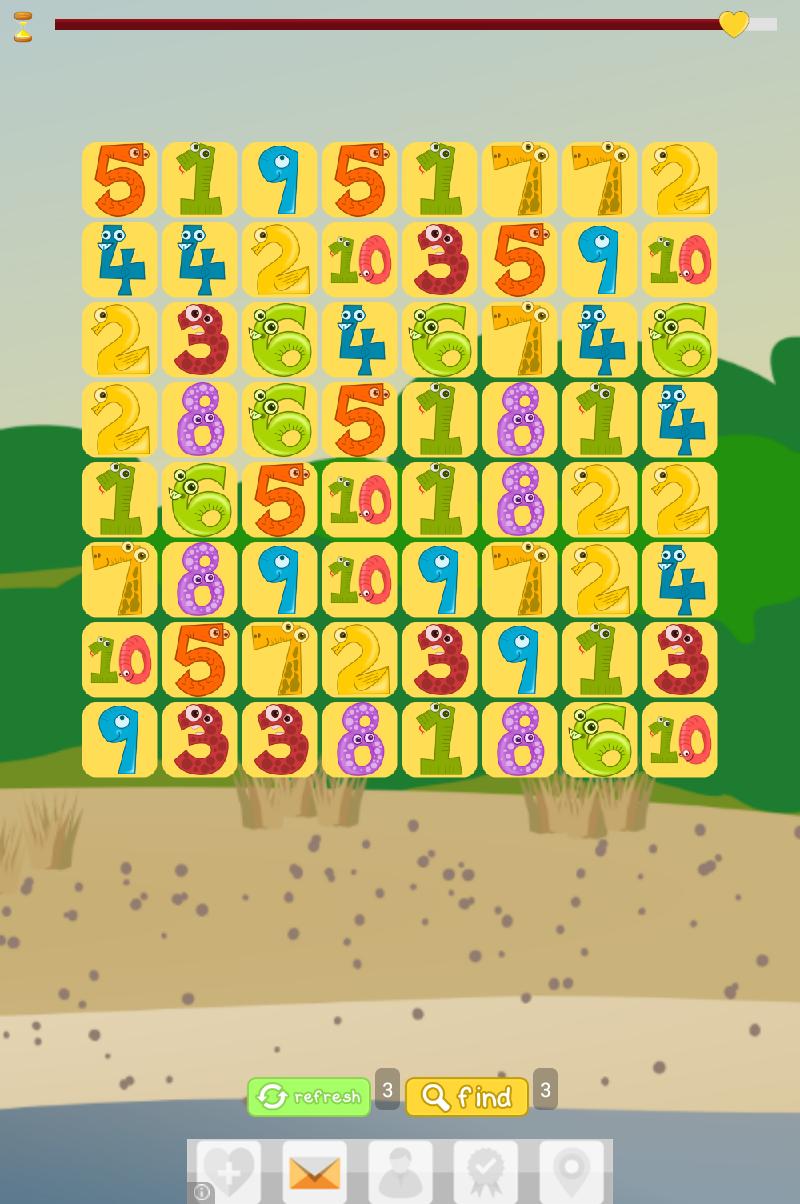
Task: Click a blue bird 9 tile
Action: pyautogui.click(x=279, y=180)
